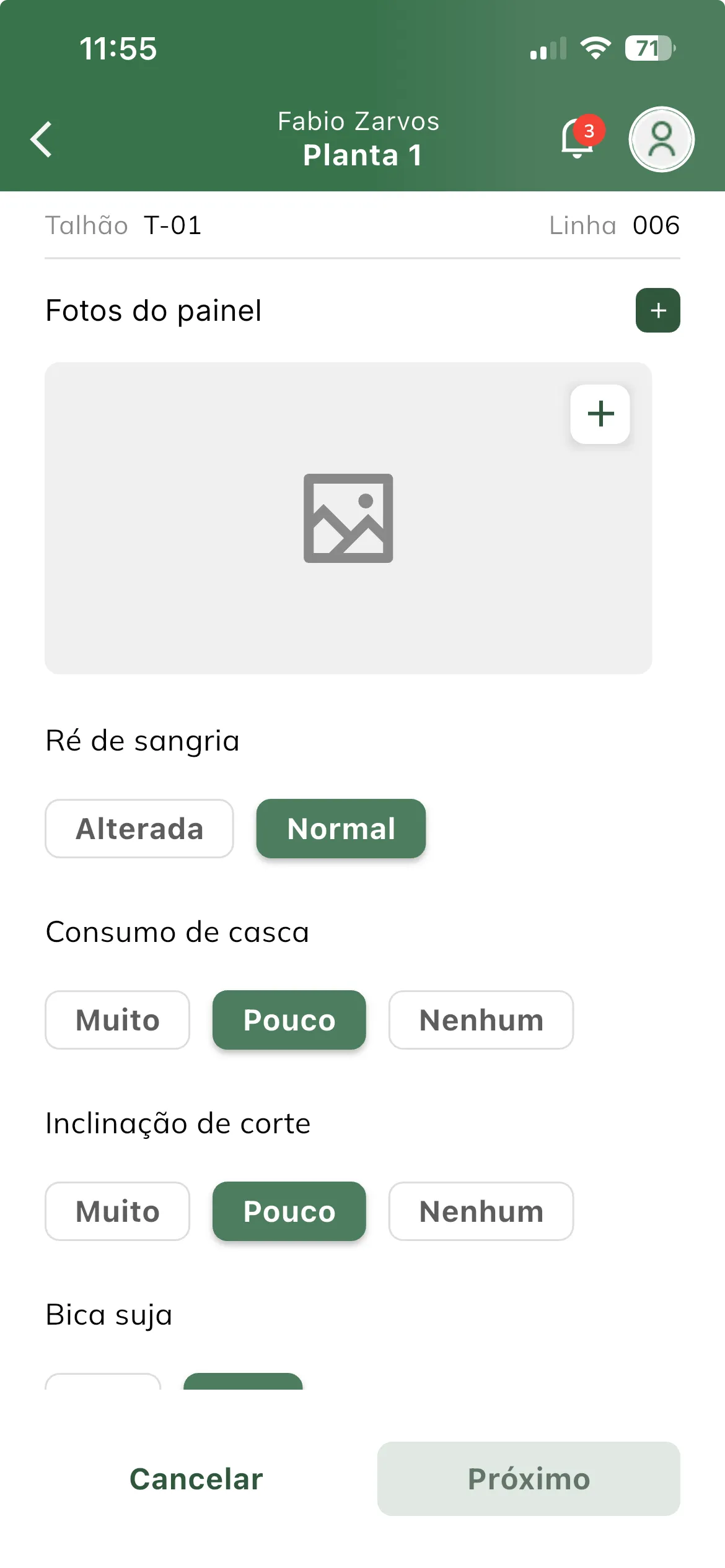This screenshot has width=725, height=1568.
Task: Tap the Próximo button
Action: [527, 1479]
